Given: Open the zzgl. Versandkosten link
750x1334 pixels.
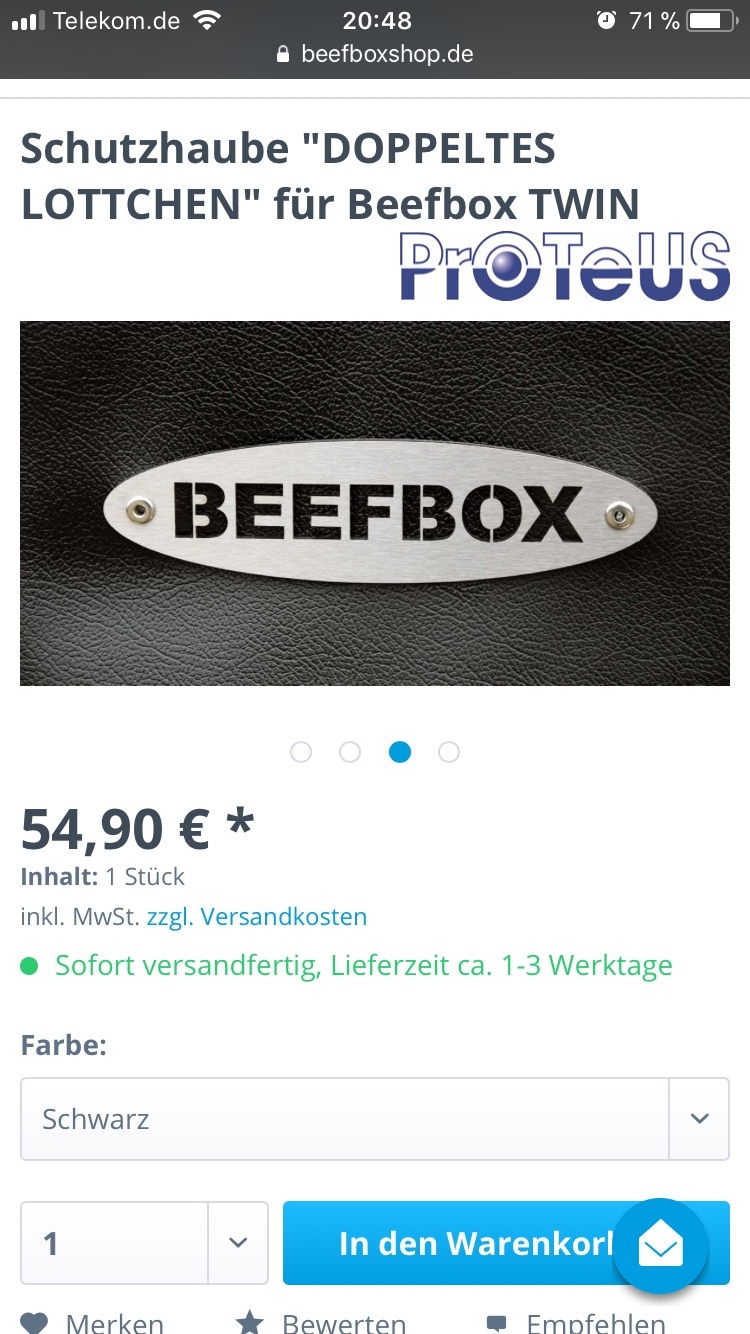Looking at the screenshot, I should [x=257, y=917].
